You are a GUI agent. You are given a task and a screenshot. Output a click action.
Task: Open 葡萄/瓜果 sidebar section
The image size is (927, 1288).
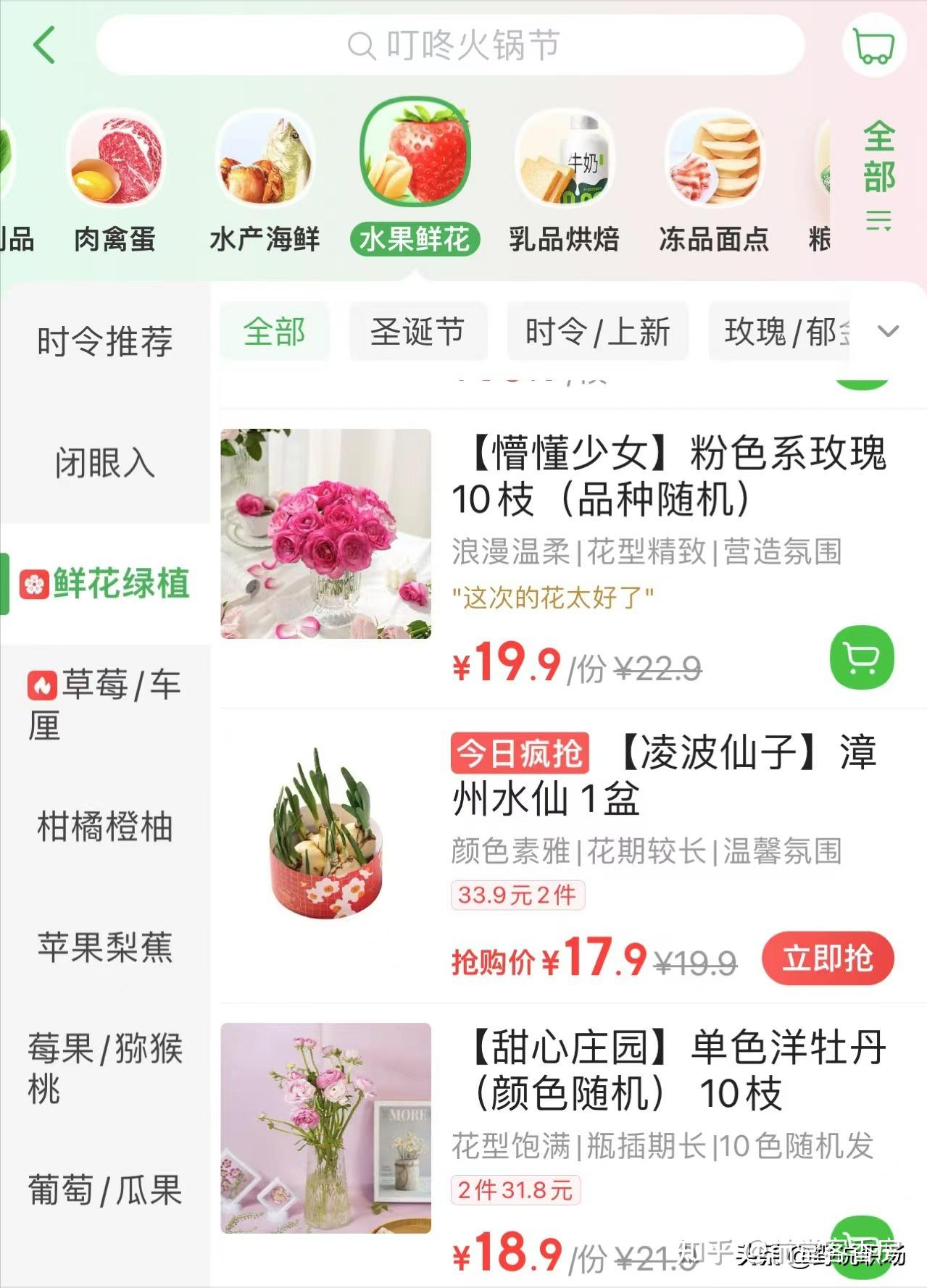coord(105,1189)
